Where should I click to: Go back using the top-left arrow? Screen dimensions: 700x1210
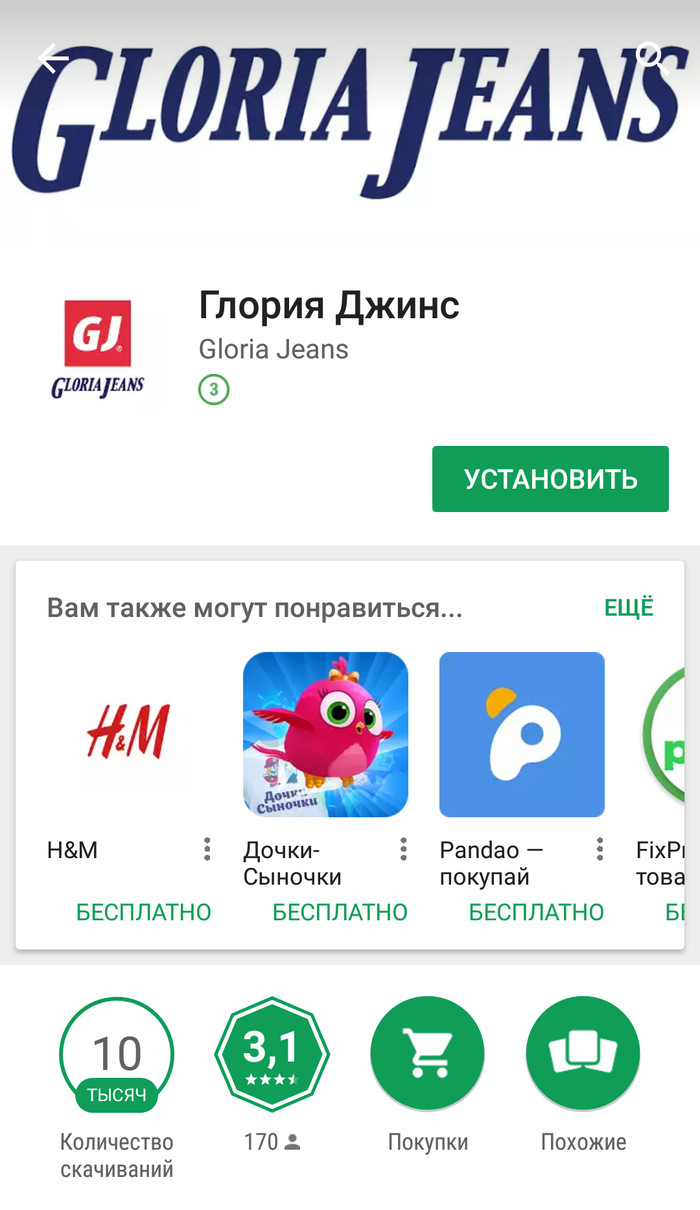[52, 59]
